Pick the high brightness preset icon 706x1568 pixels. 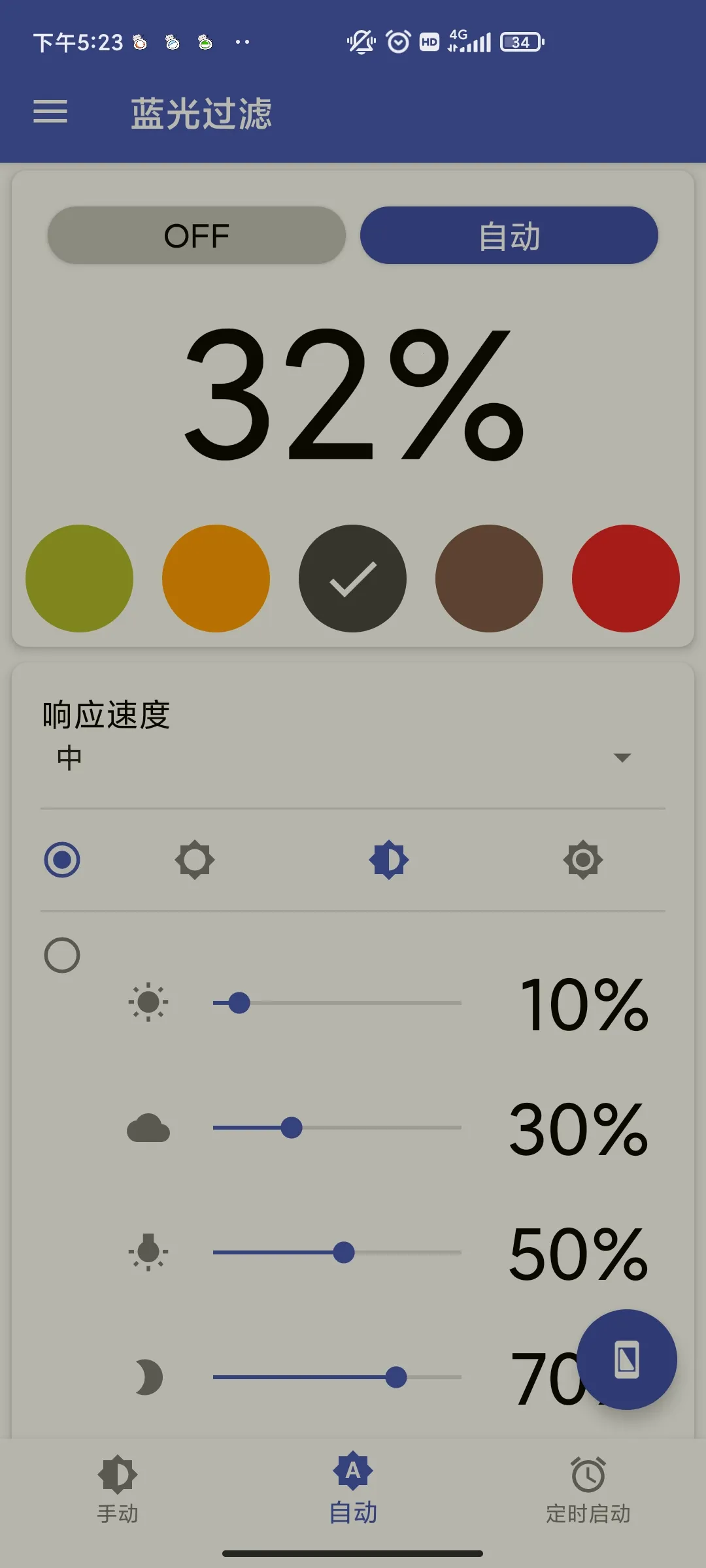[583, 860]
